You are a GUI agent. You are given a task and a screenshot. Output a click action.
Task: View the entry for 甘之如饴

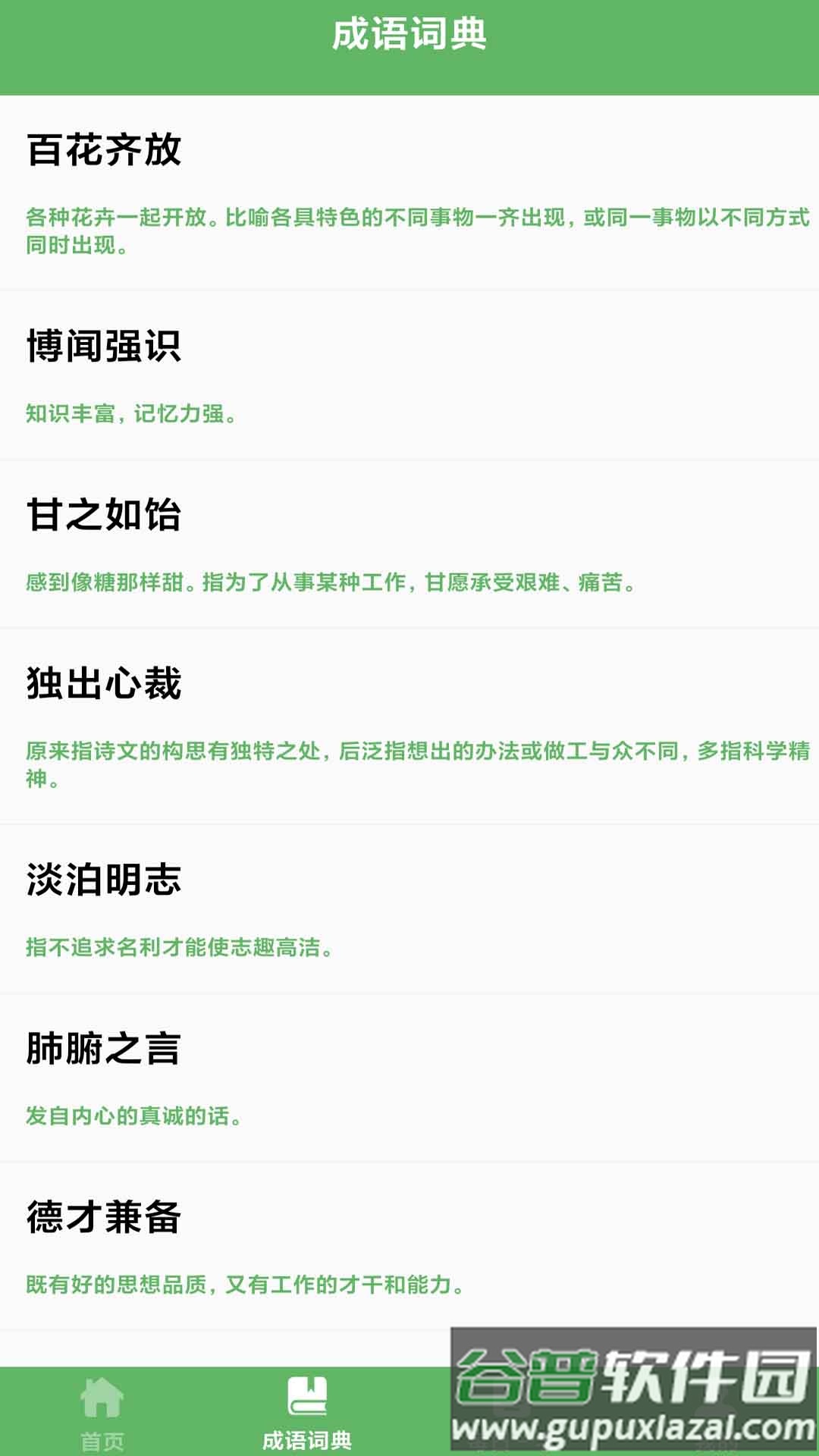click(105, 515)
